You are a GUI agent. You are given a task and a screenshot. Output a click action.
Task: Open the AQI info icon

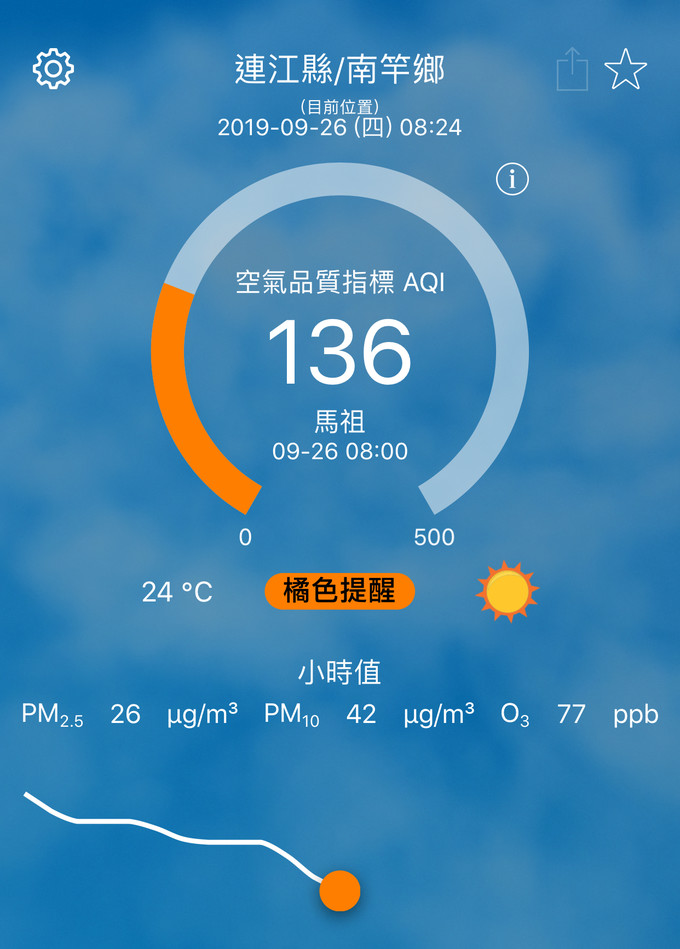[x=512, y=179]
